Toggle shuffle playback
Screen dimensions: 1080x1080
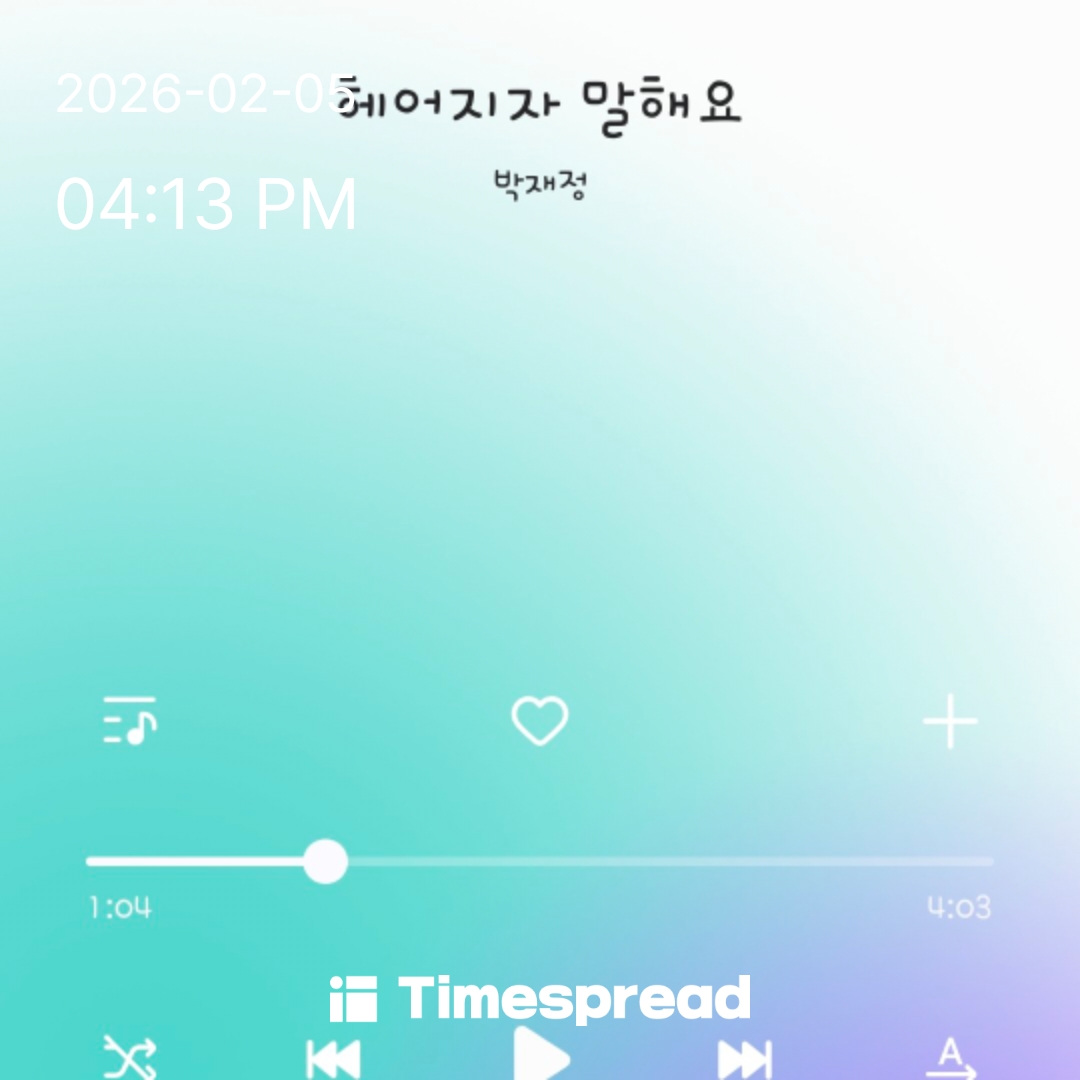point(130,1057)
